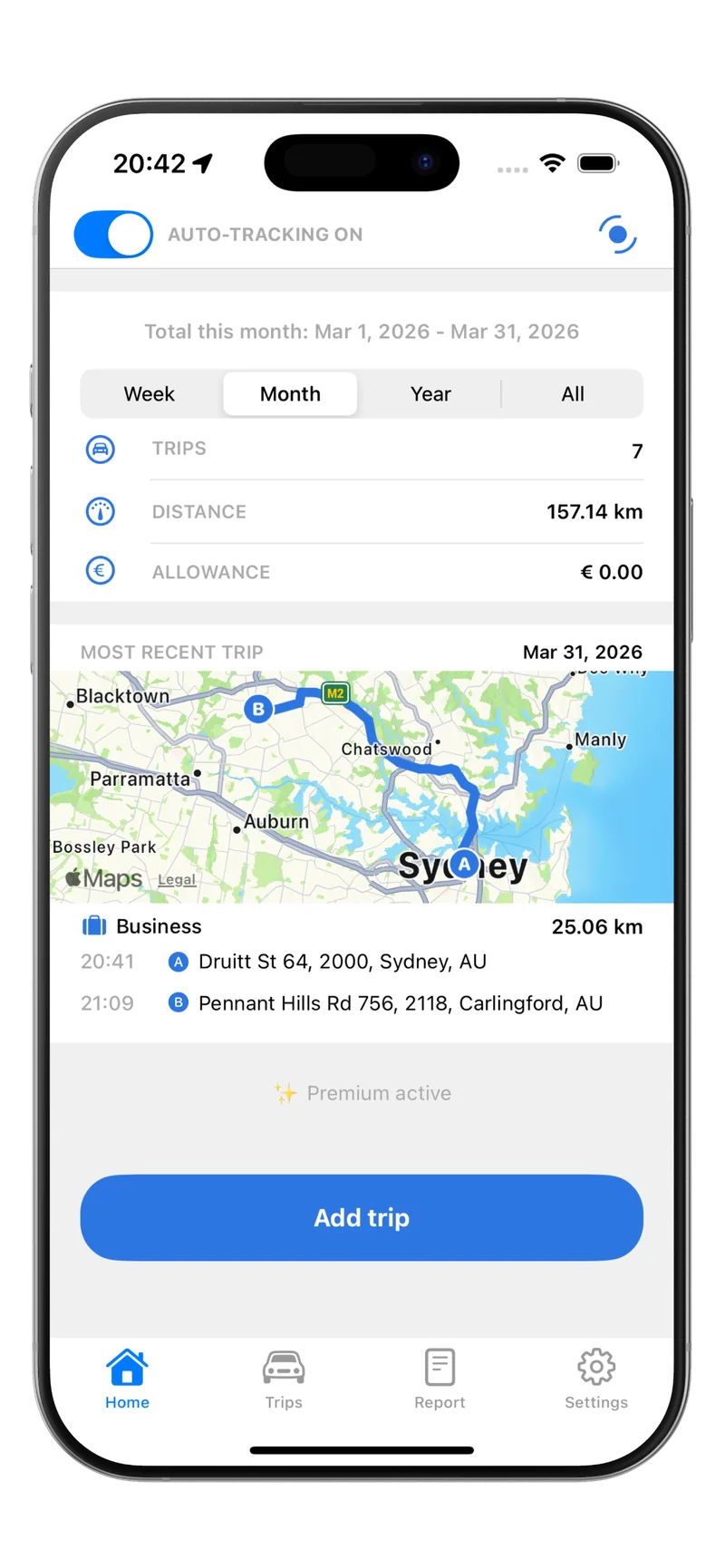Tap the speedometer icon next to DISTANCE
725x1568 pixels.
pyautogui.click(x=100, y=510)
